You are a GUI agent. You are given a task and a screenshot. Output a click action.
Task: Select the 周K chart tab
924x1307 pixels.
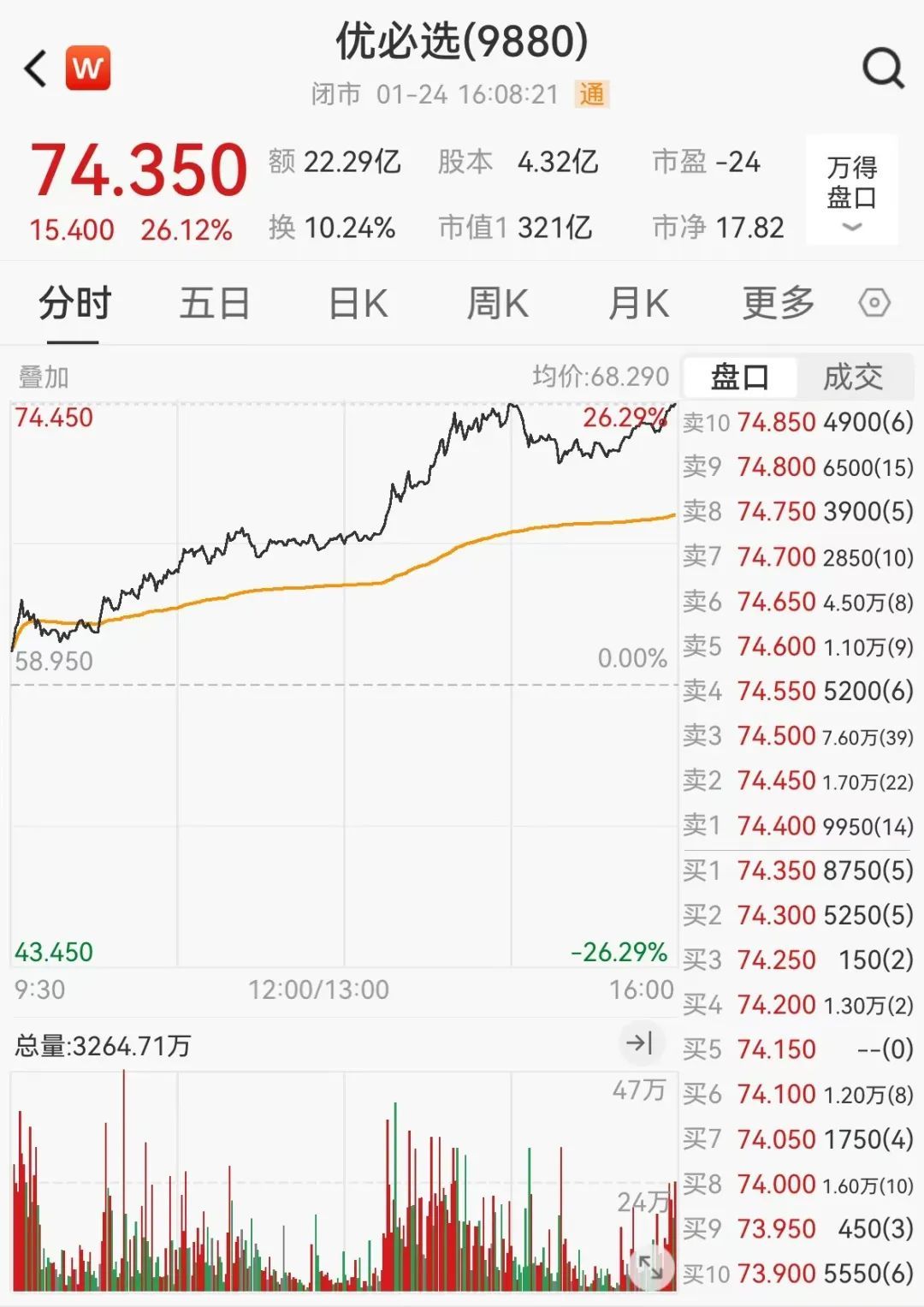tap(497, 303)
